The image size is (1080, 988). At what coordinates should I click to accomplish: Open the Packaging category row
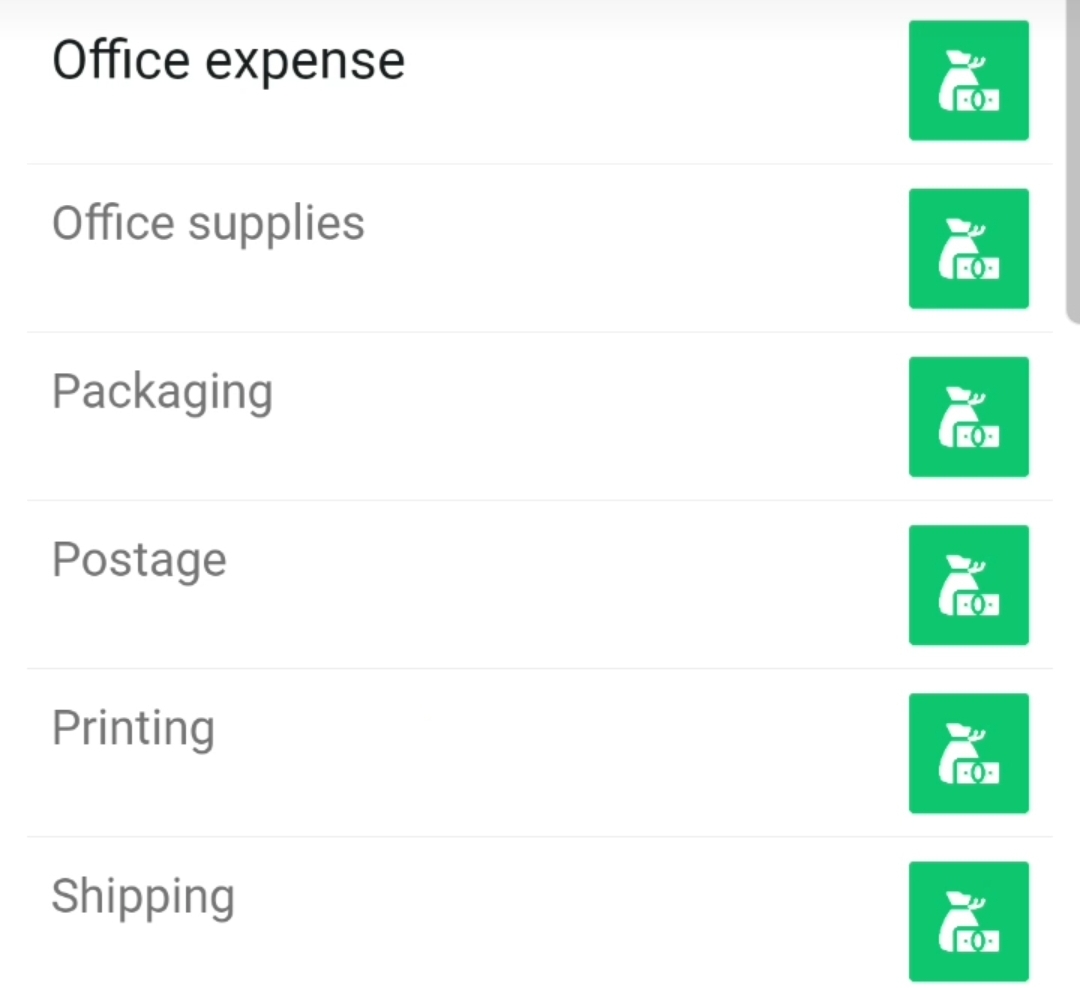point(162,392)
